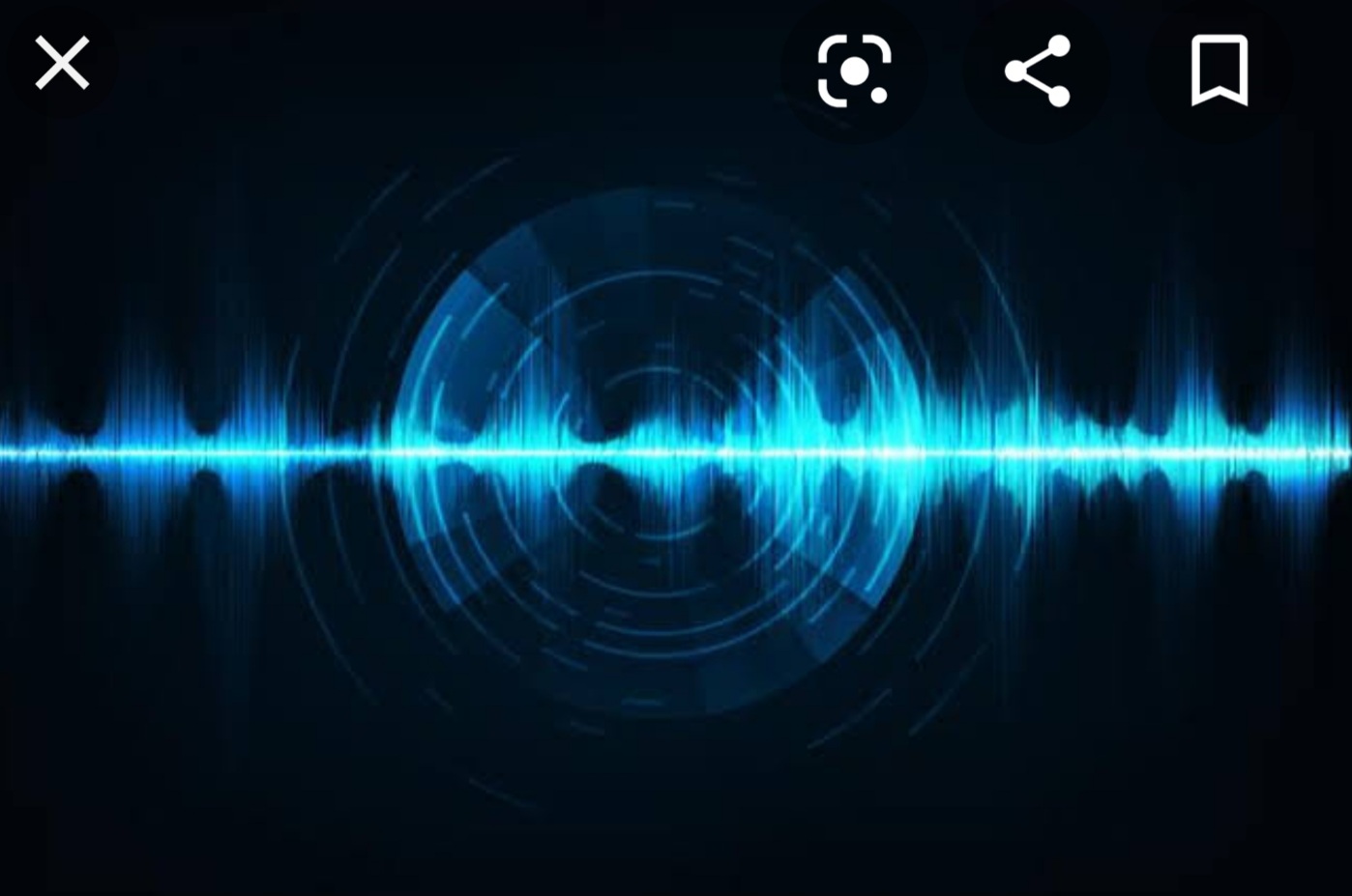Search this image with Lens
The height and width of the screenshot is (896, 1352).
point(853,71)
